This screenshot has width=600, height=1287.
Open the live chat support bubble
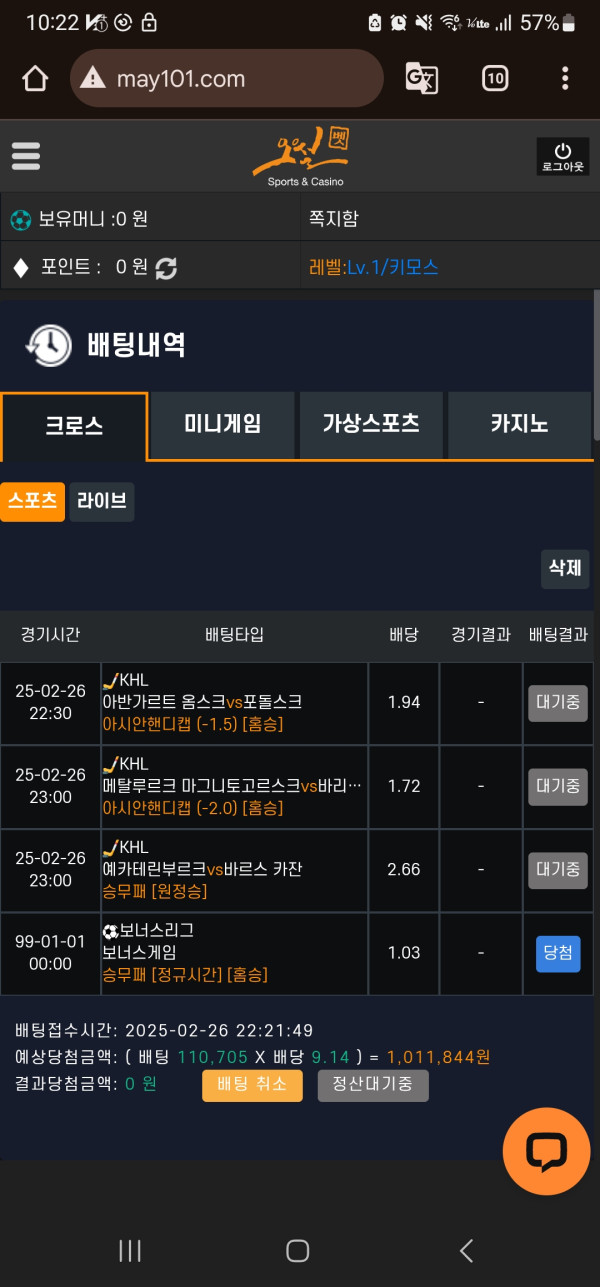[x=546, y=1150]
